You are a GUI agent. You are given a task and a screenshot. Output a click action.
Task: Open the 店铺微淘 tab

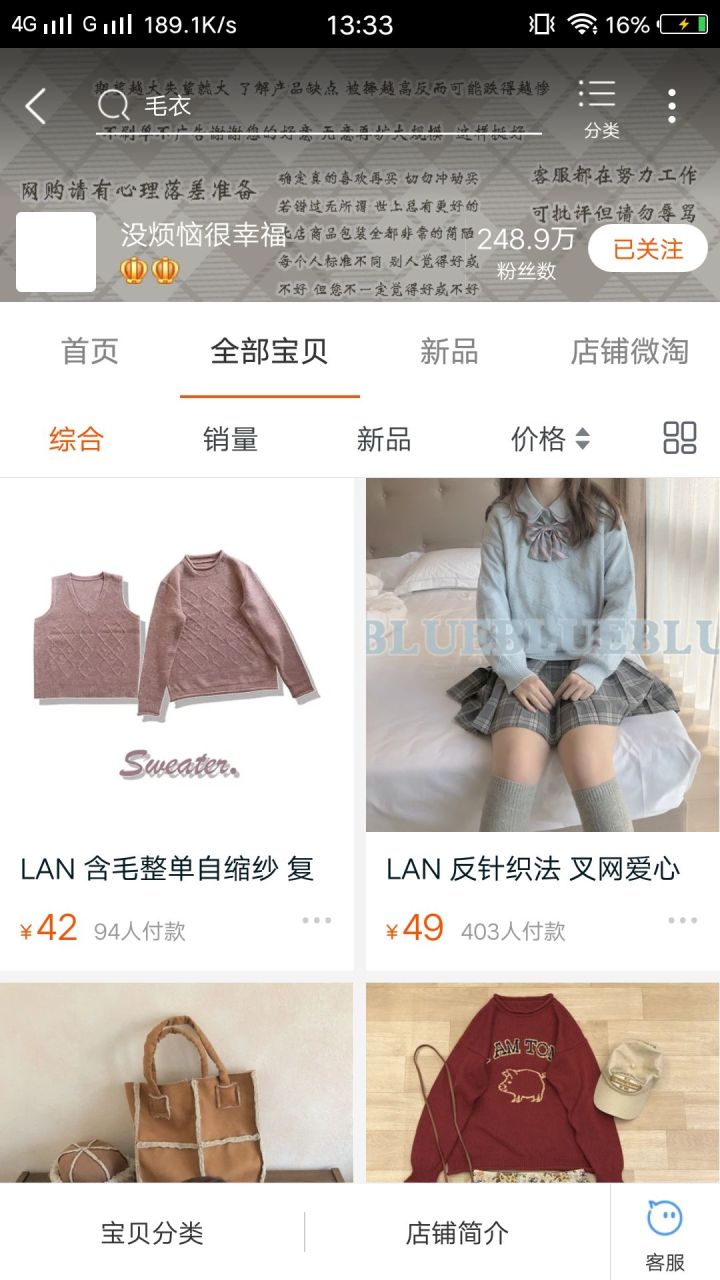tap(629, 351)
